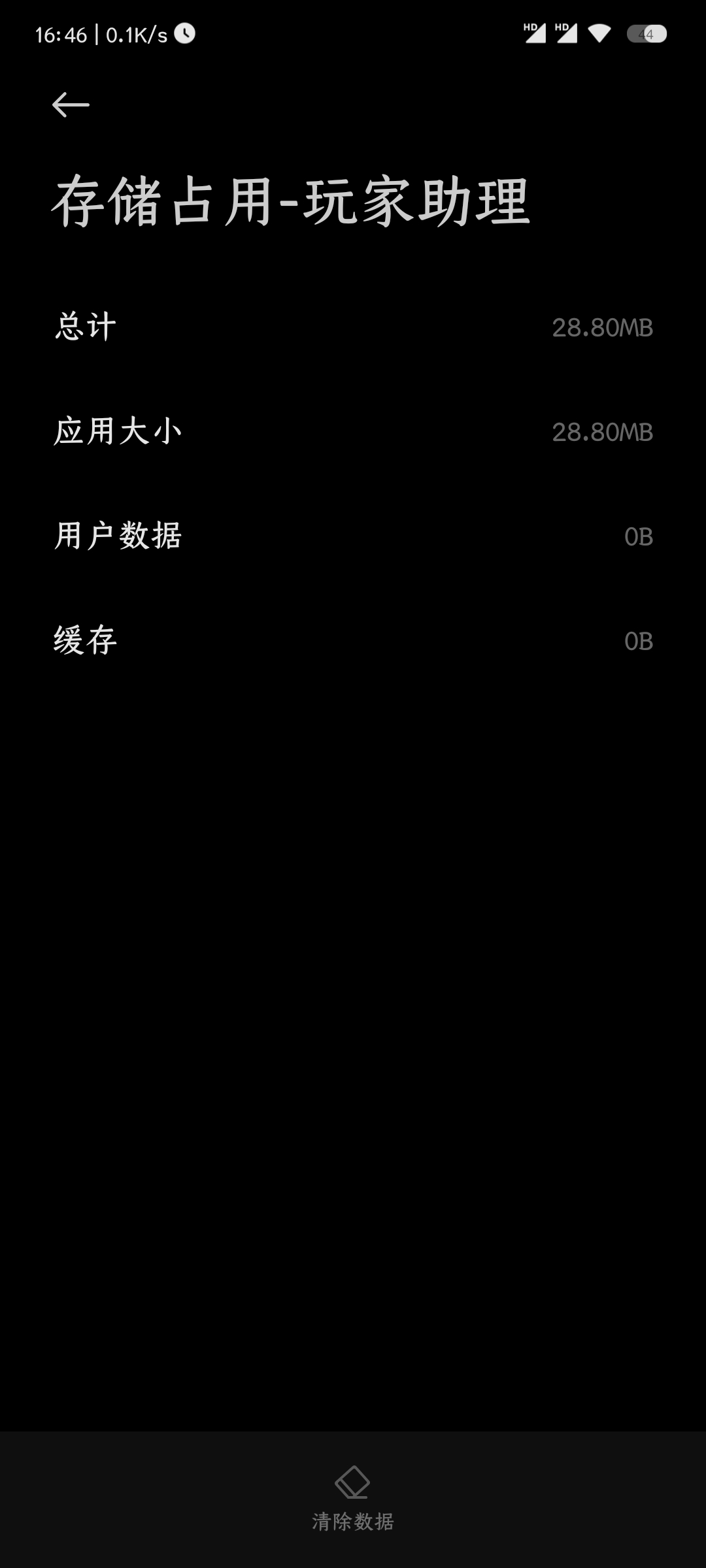The height and width of the screenshot is (1568, 706).
Task: Tap 清除数据 to clear app data
Action: point(353,1499)
